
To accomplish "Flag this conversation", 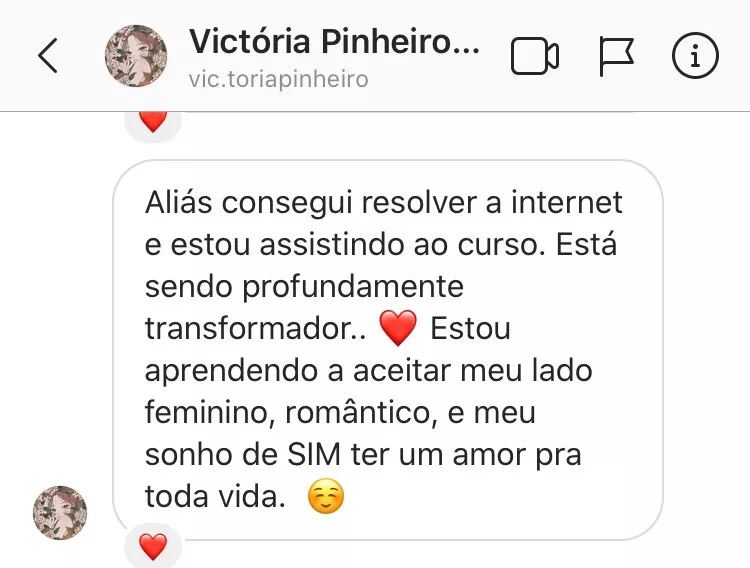I will [617, 56].
